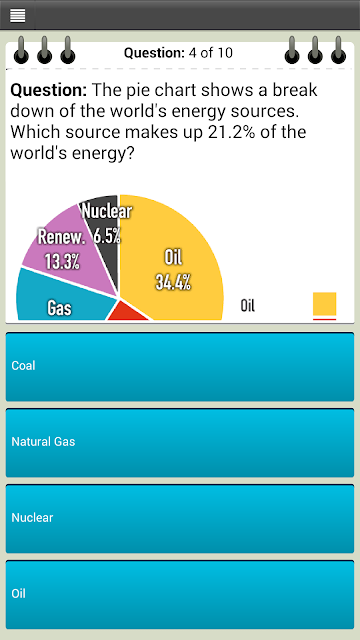Answer with the Oil option
This screenshot has width=360, height=640.
coord(180,594)
